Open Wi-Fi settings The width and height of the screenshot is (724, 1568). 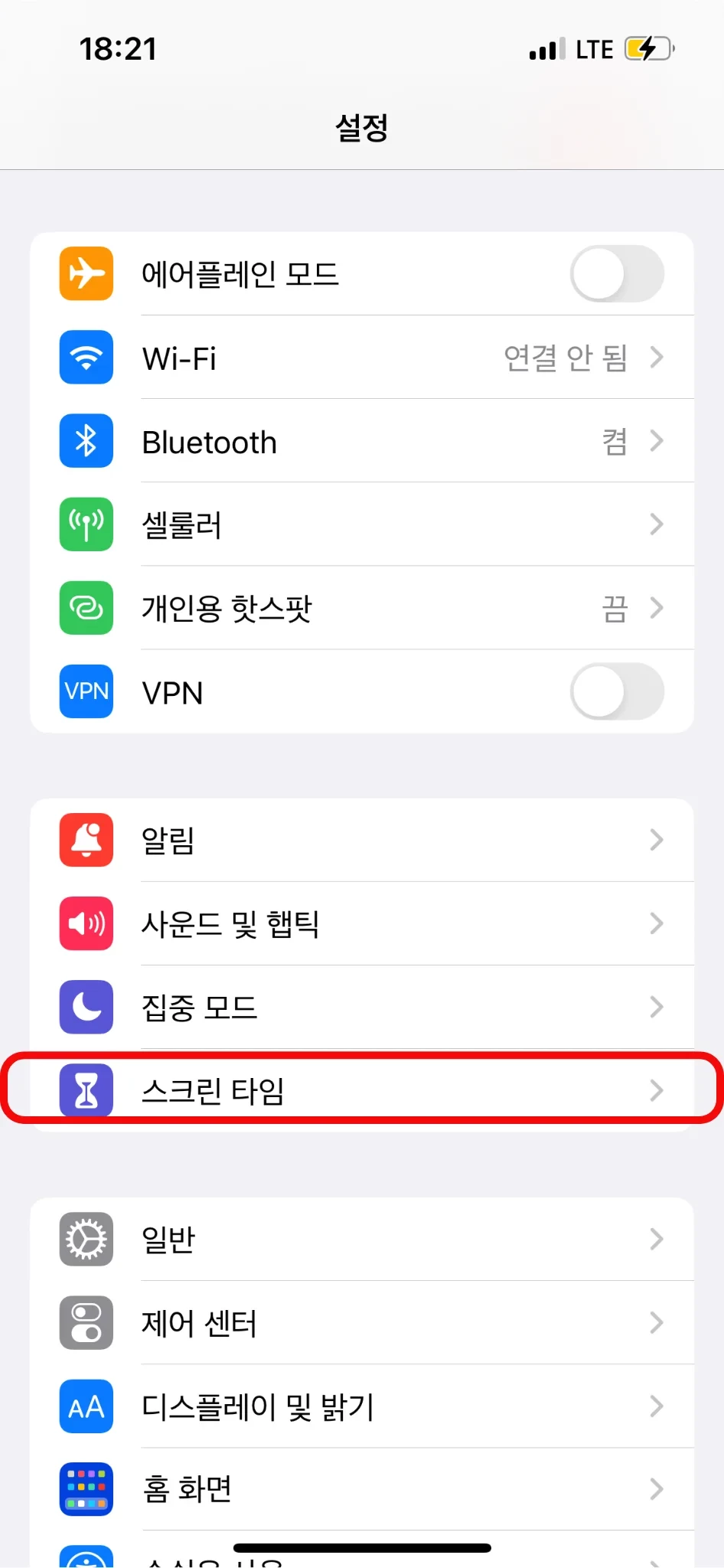pos(361,358)
